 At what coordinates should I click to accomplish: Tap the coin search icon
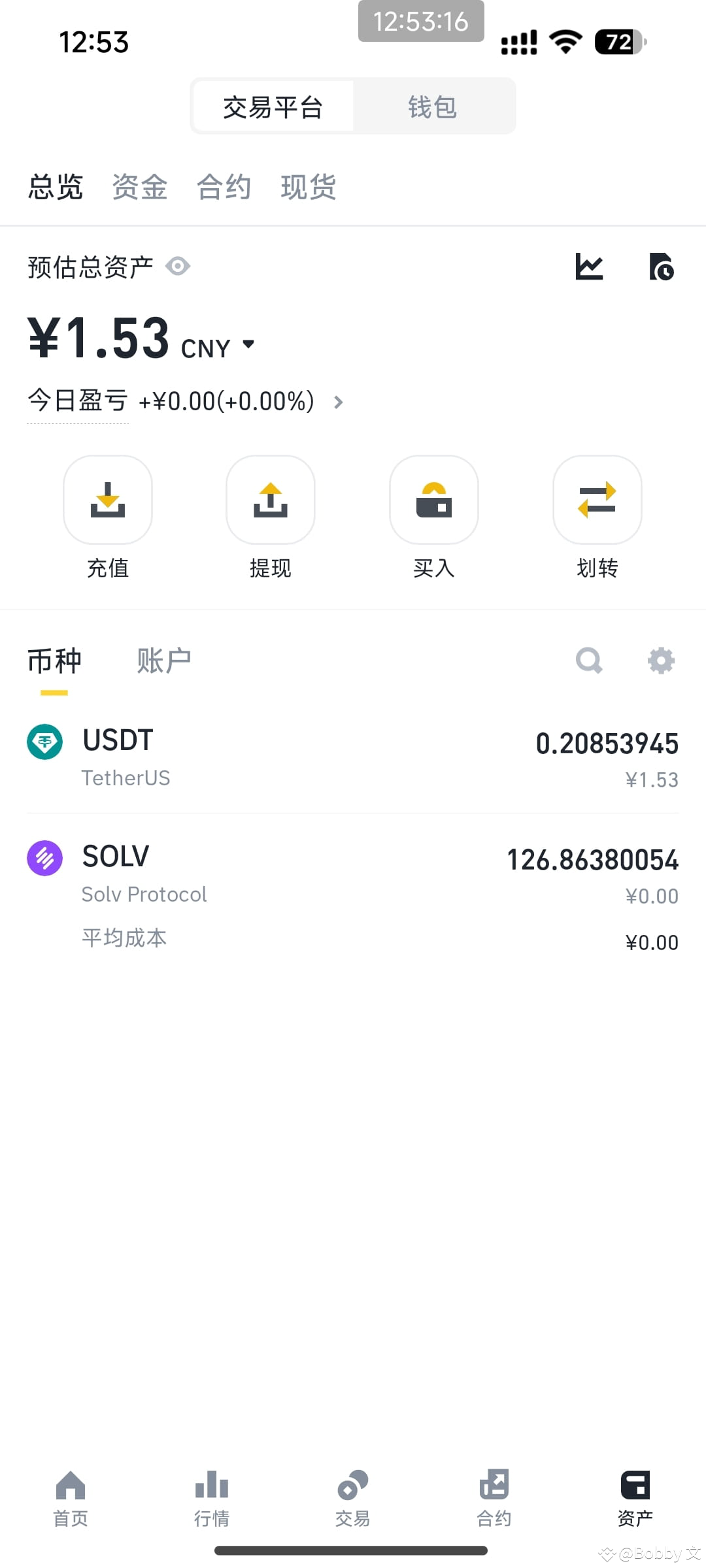pyautogui.click(x=589, y=661)
